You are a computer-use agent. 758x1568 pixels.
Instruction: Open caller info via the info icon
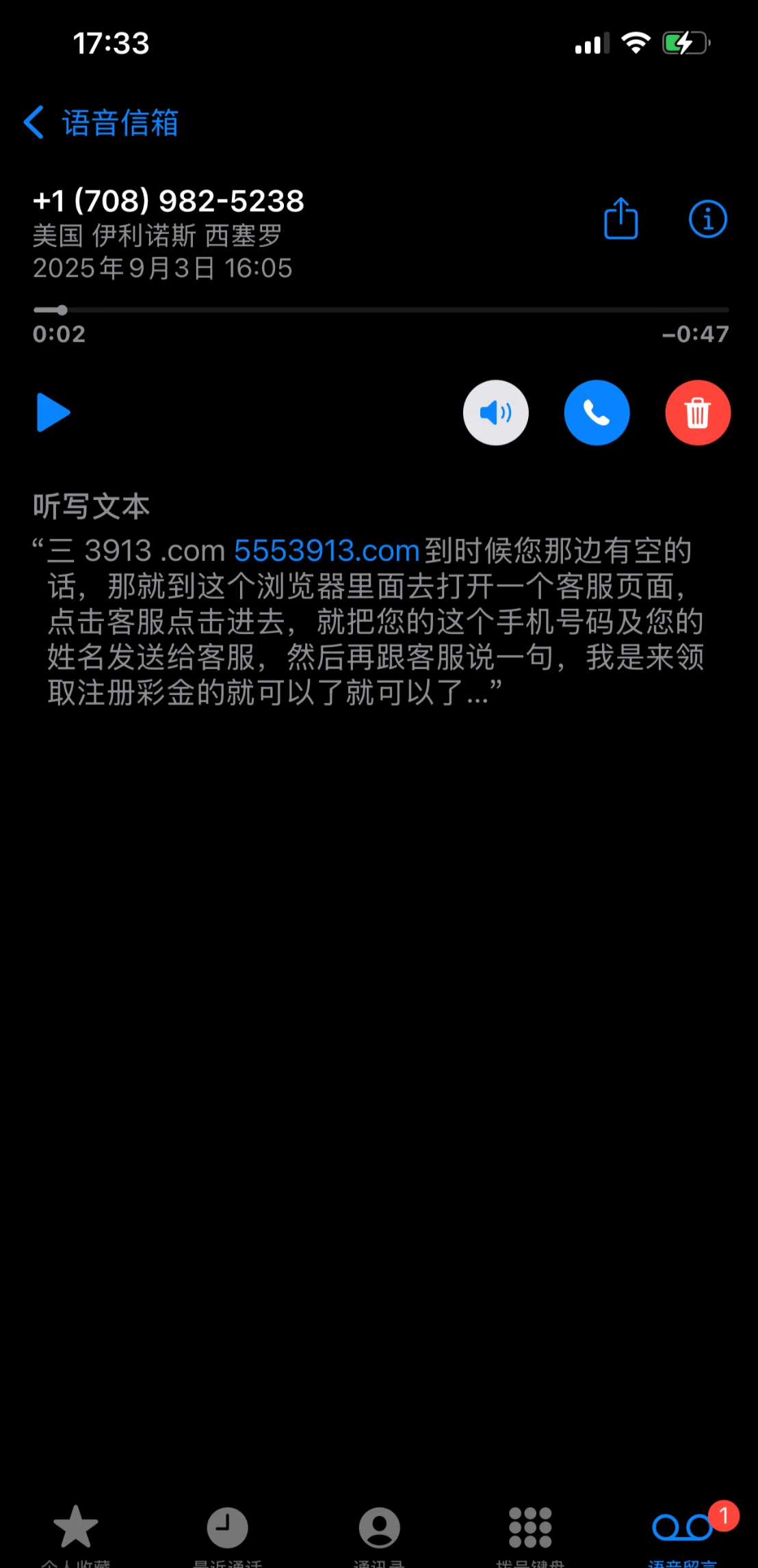click(x=707, y=219)
